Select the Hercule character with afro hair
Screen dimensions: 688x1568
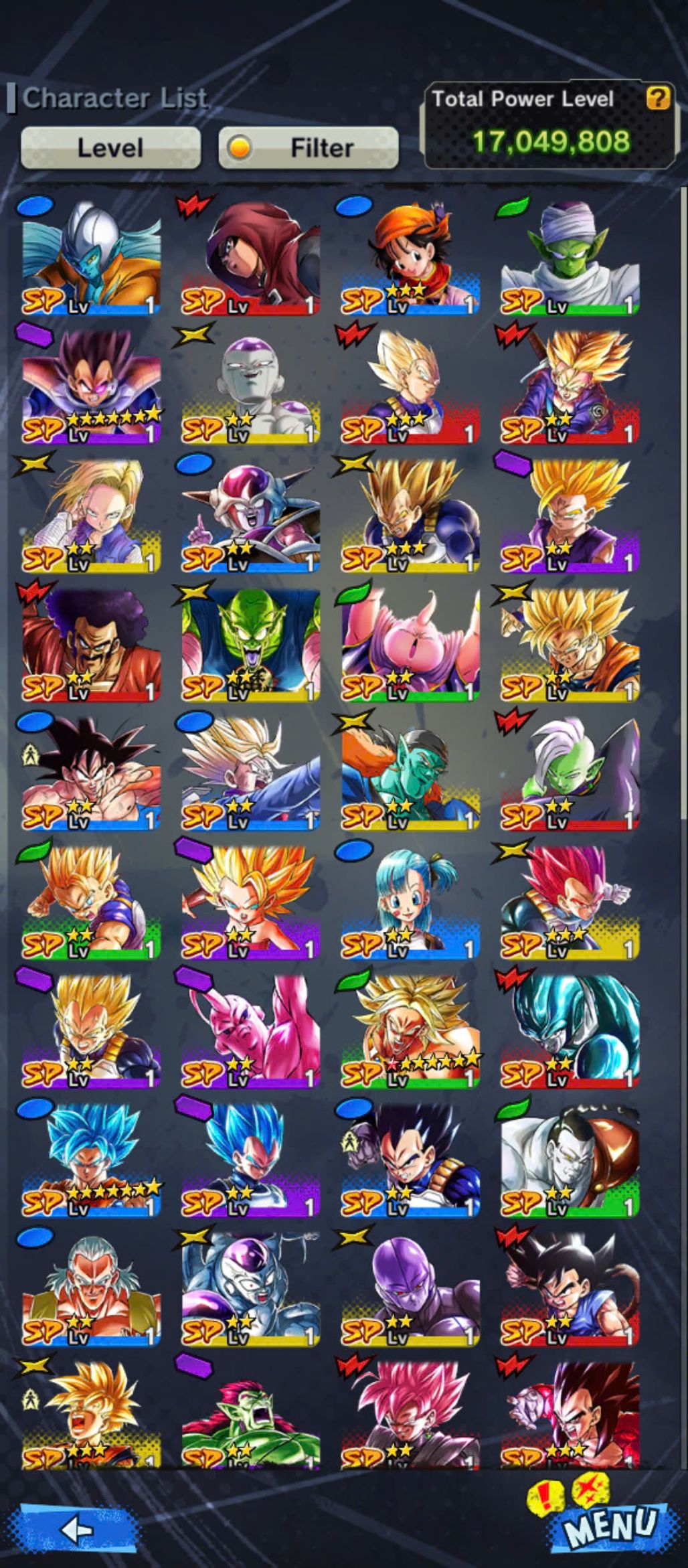click(x=91, y=644)
